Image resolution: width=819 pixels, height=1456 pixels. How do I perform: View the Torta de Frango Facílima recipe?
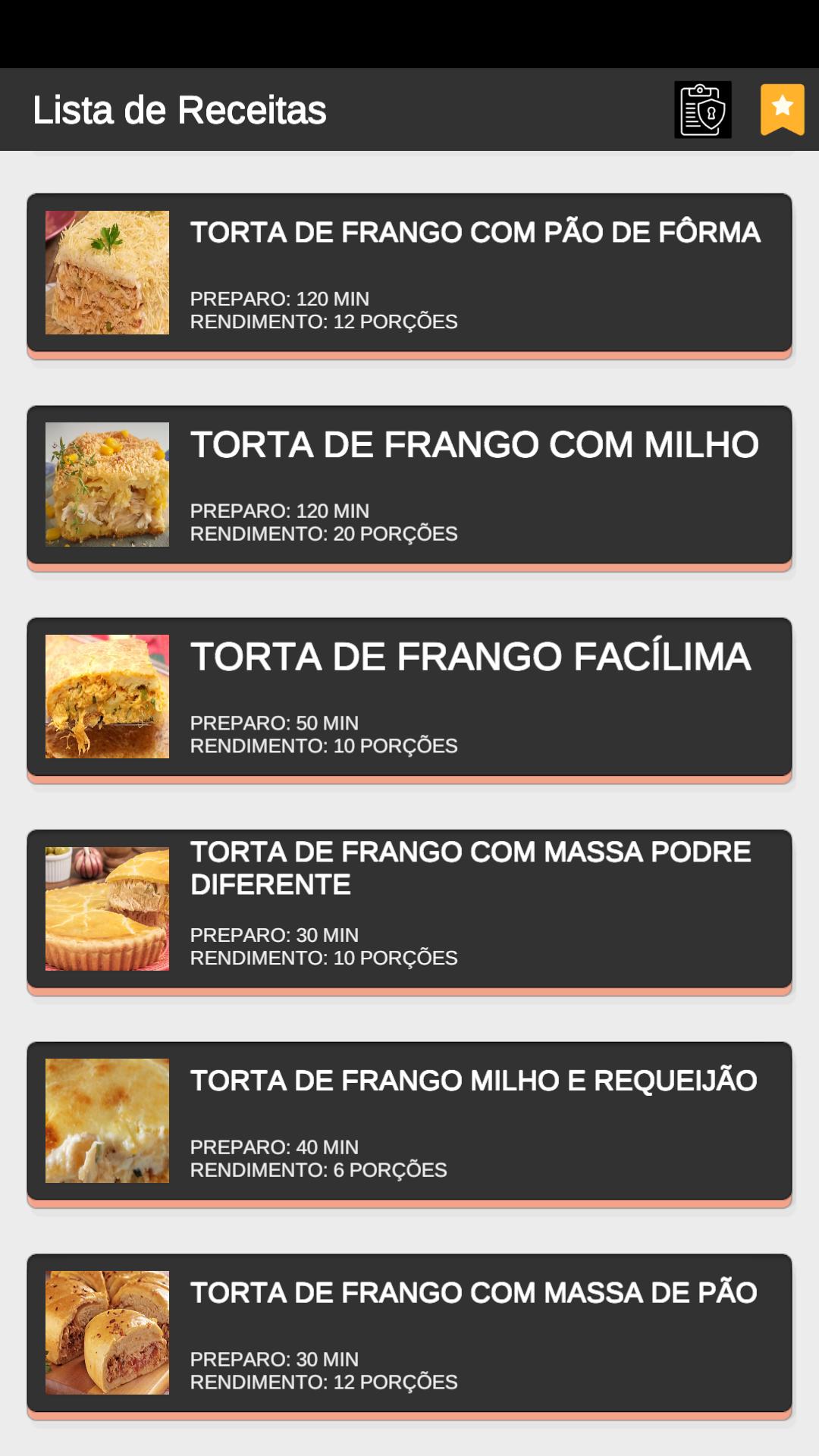click(409, 700)
